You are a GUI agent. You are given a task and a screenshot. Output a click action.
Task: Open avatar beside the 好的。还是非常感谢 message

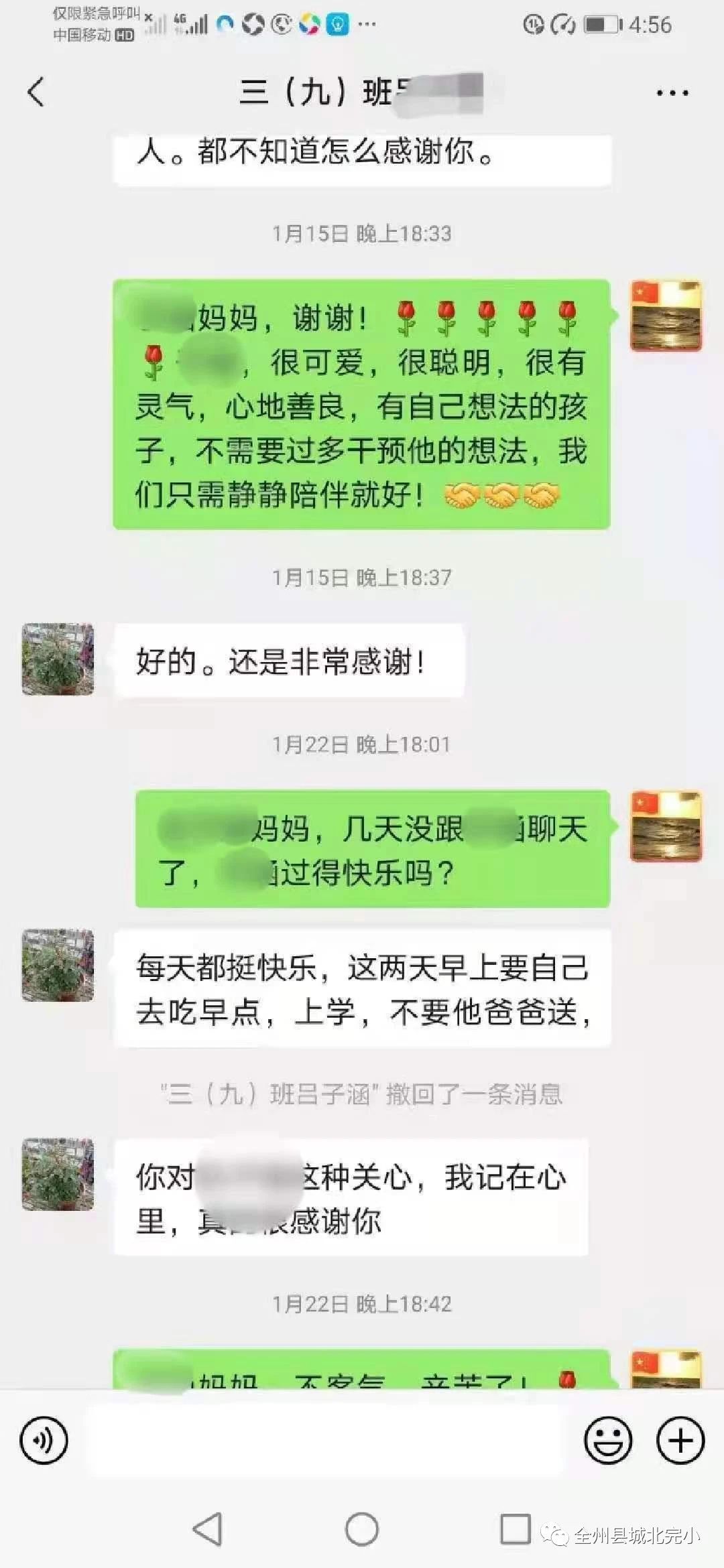(58, 659)
